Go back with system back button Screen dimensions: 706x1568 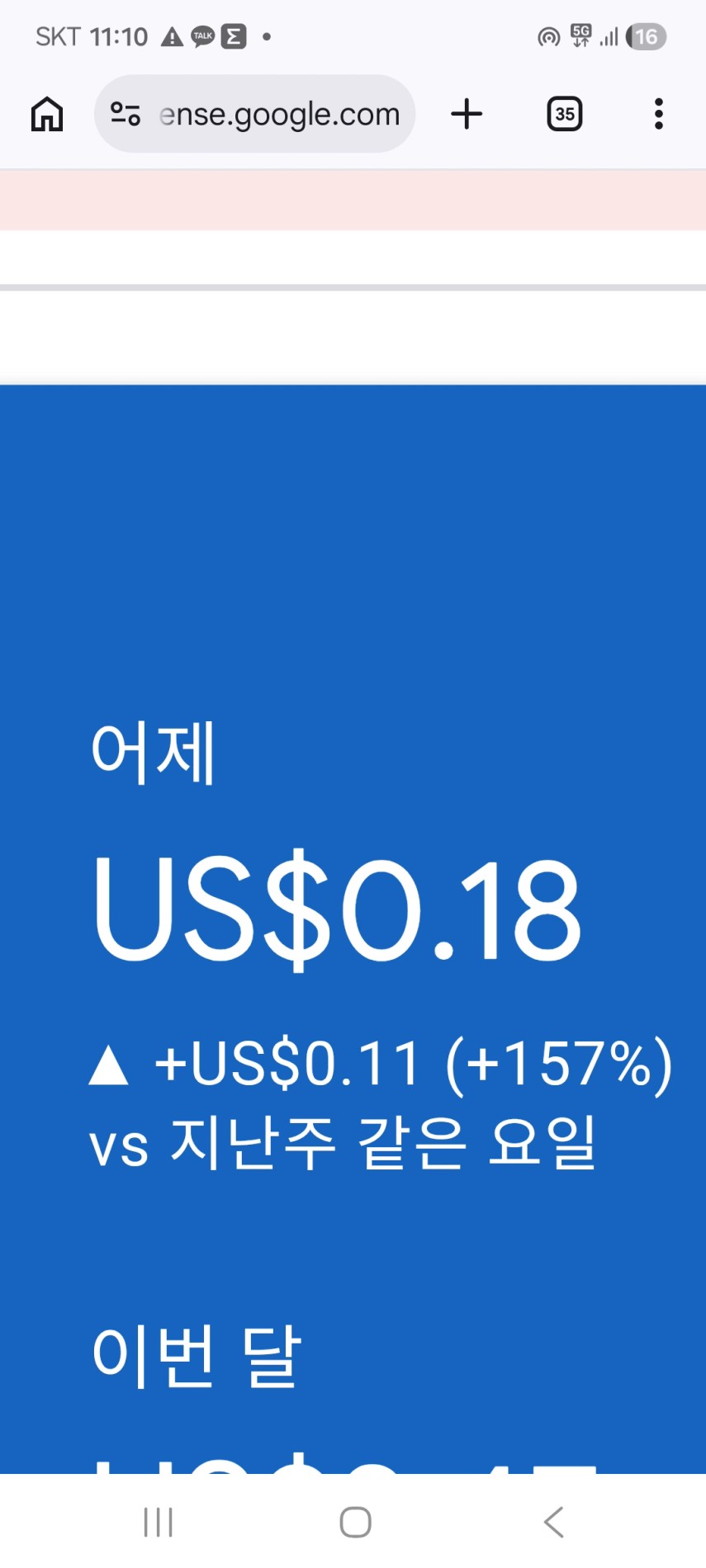tap(554, 1522)
